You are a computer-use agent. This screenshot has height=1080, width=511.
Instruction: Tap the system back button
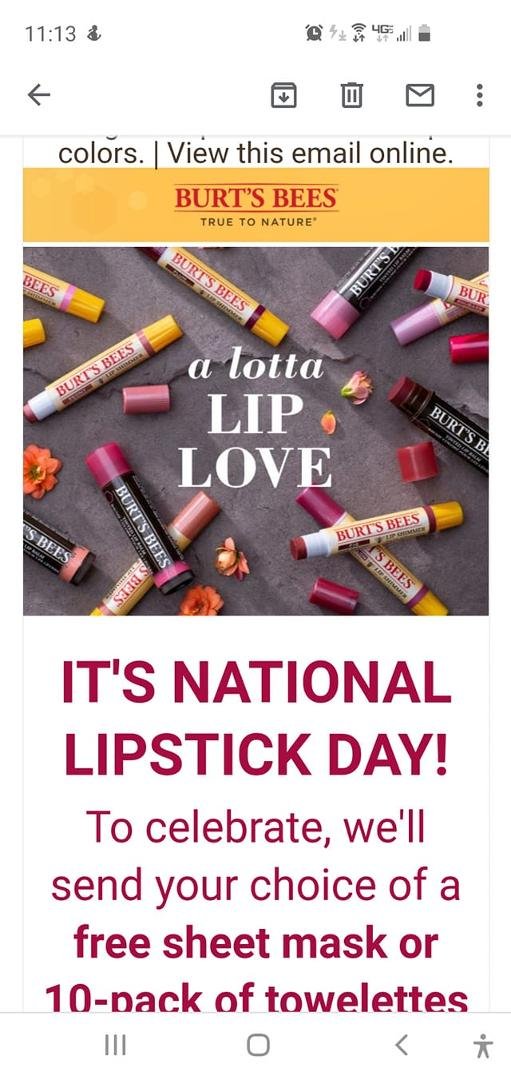coord(402,1045)
